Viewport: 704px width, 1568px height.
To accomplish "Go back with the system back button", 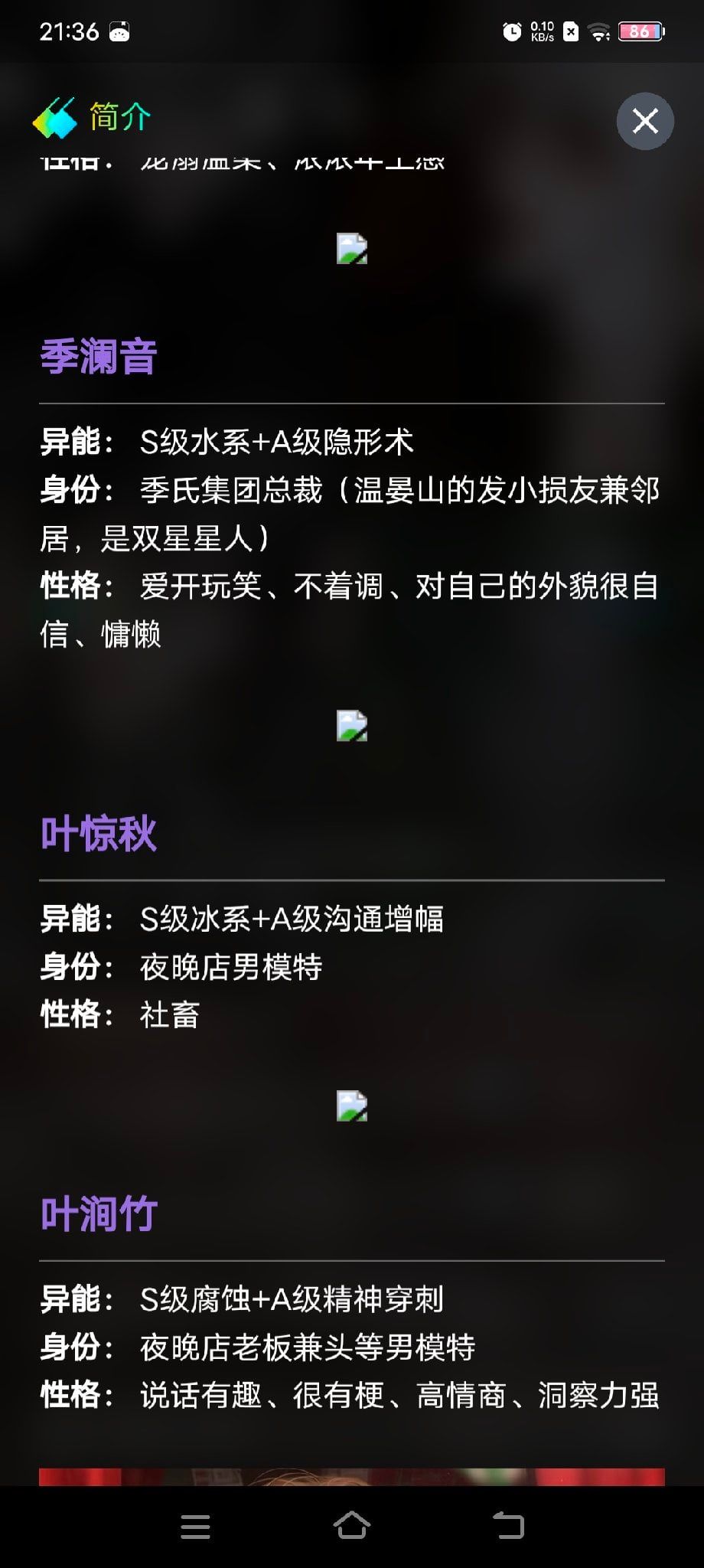I will click(x=508, y=1526).
